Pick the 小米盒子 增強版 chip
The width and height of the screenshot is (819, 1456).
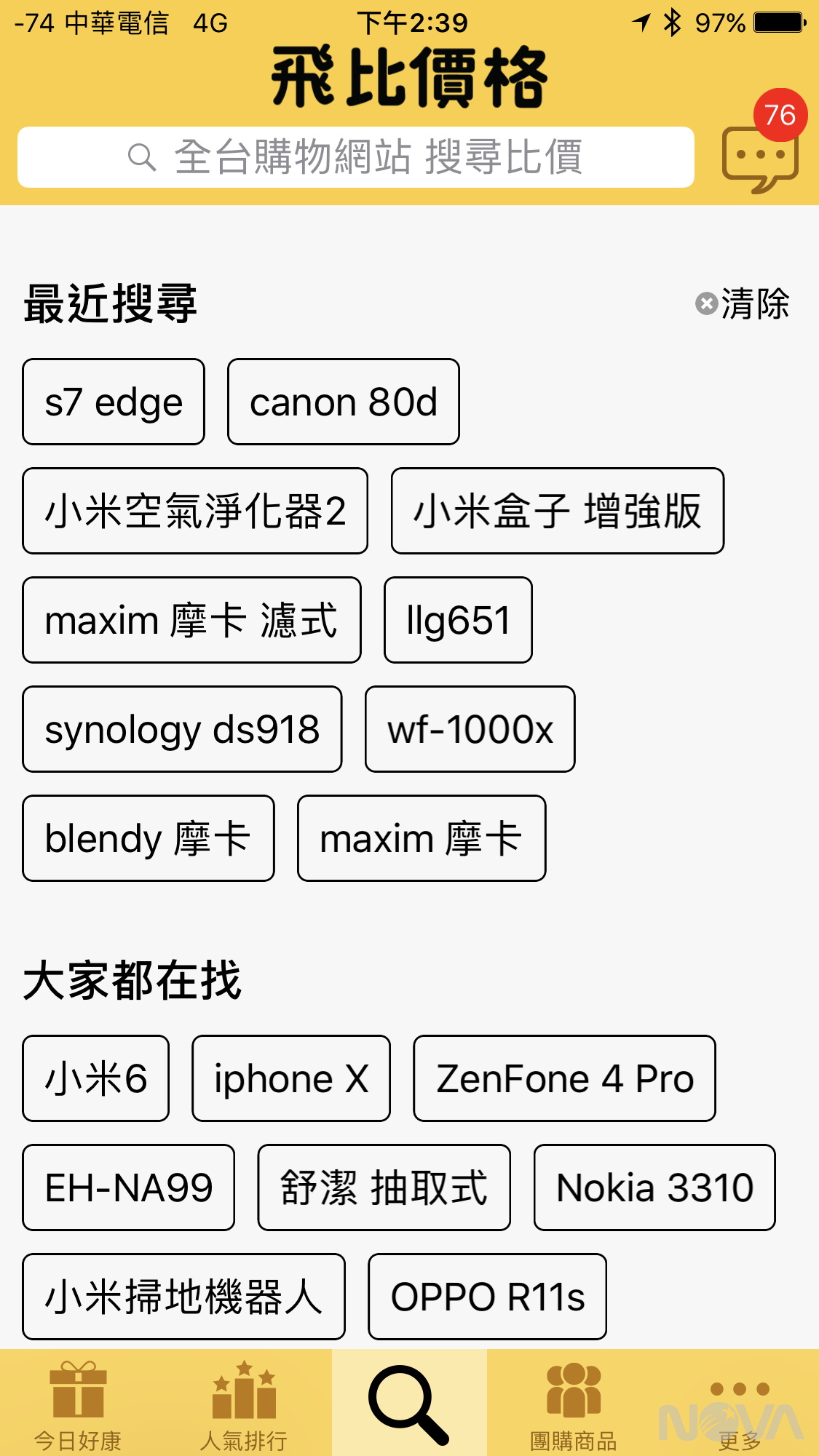(557, 511)
